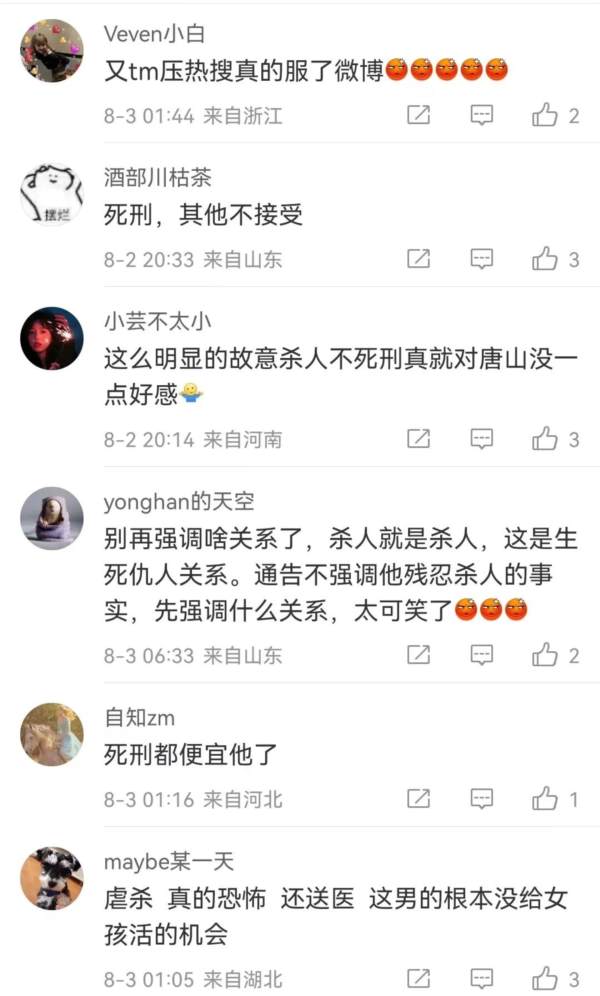Reply to 小芸不太小's comment

(x=482, y=439)
